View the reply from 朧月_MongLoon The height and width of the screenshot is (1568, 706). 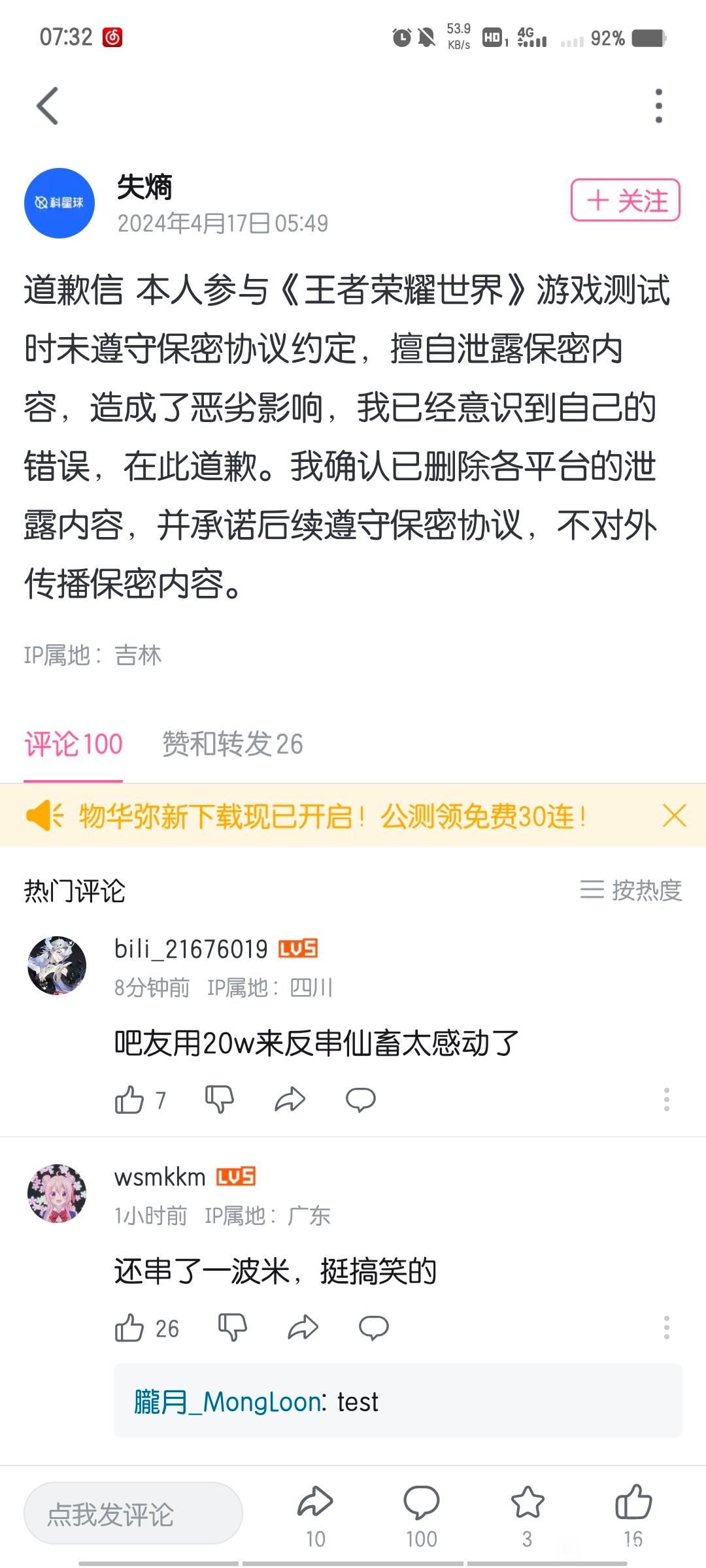click(x=397, y=1401)
